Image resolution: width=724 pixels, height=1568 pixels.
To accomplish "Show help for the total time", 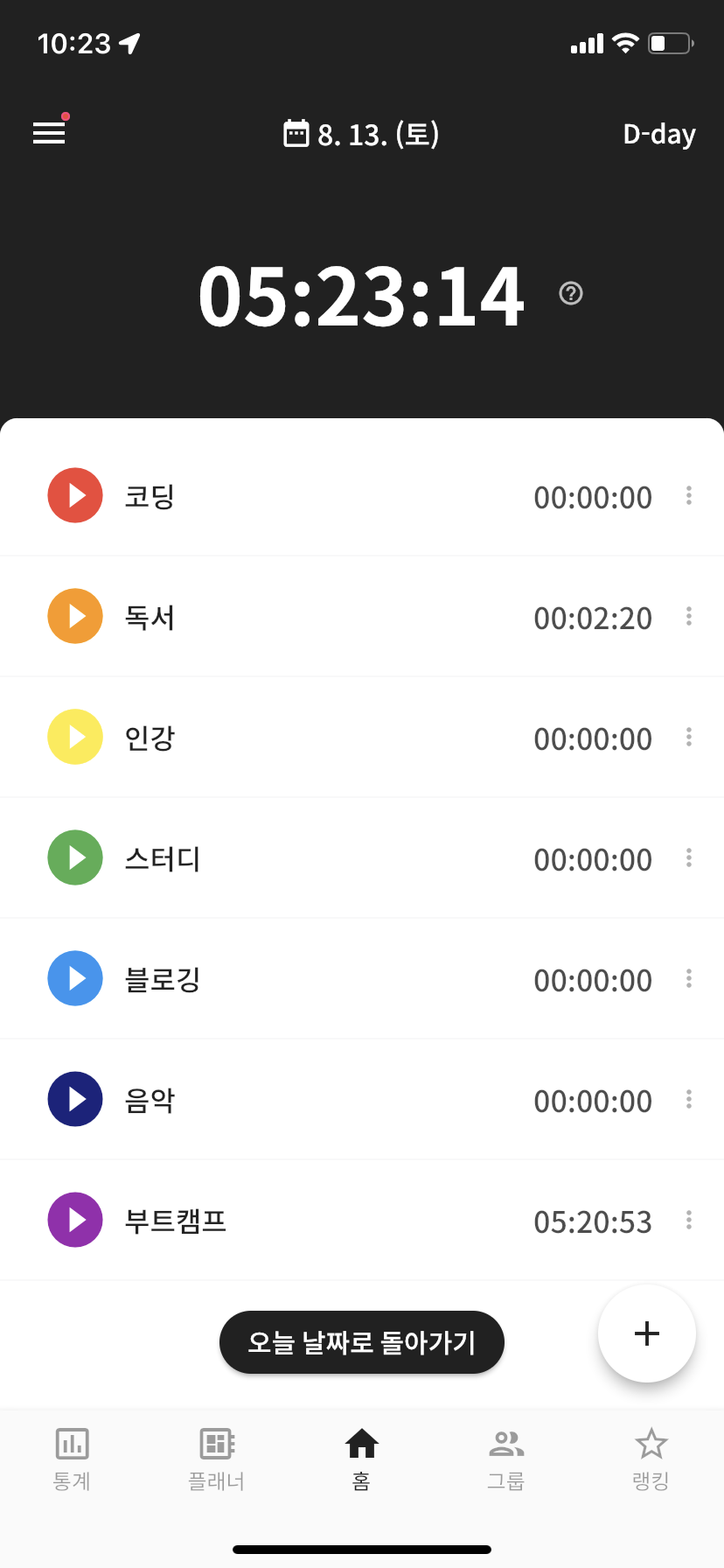I will point(571,293).
